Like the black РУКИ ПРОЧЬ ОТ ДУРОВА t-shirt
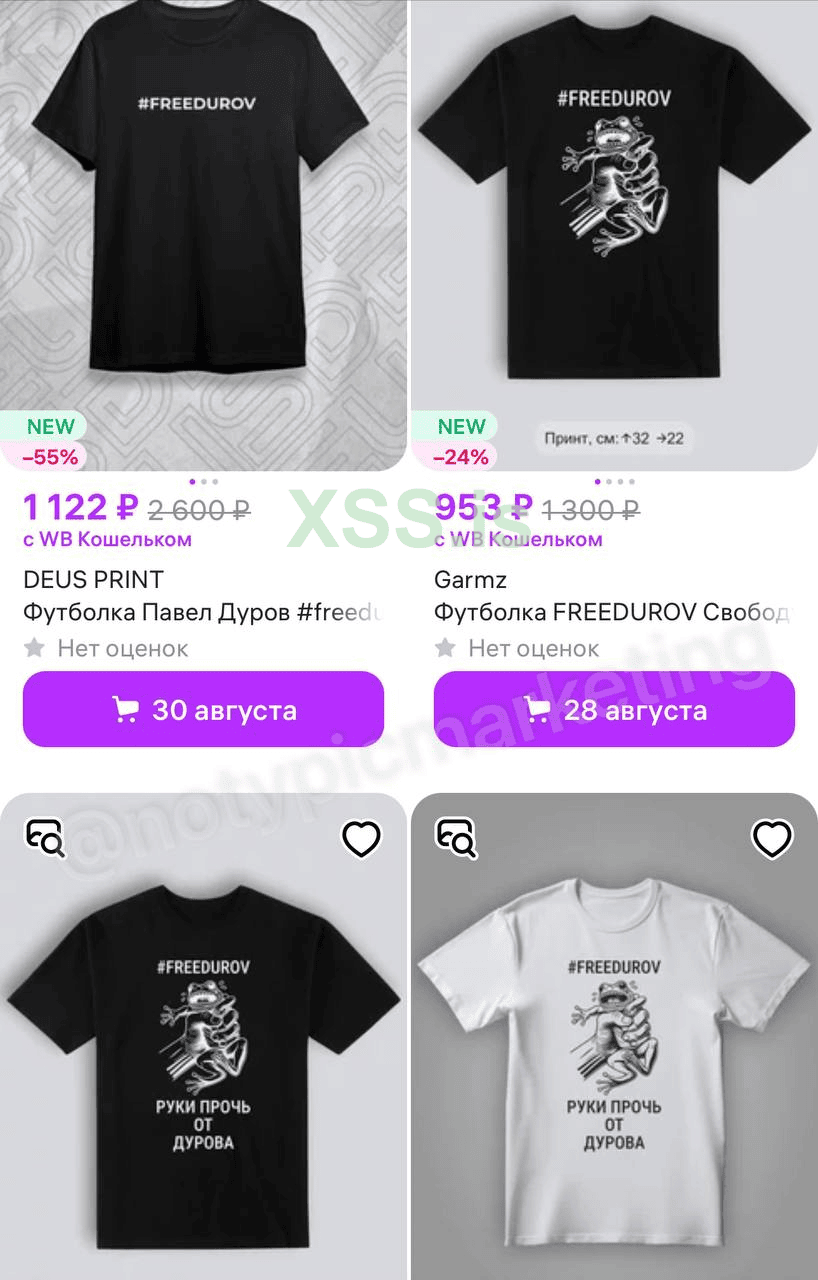The width and height of the screenshot is (818, 1280). click(361, 839)
